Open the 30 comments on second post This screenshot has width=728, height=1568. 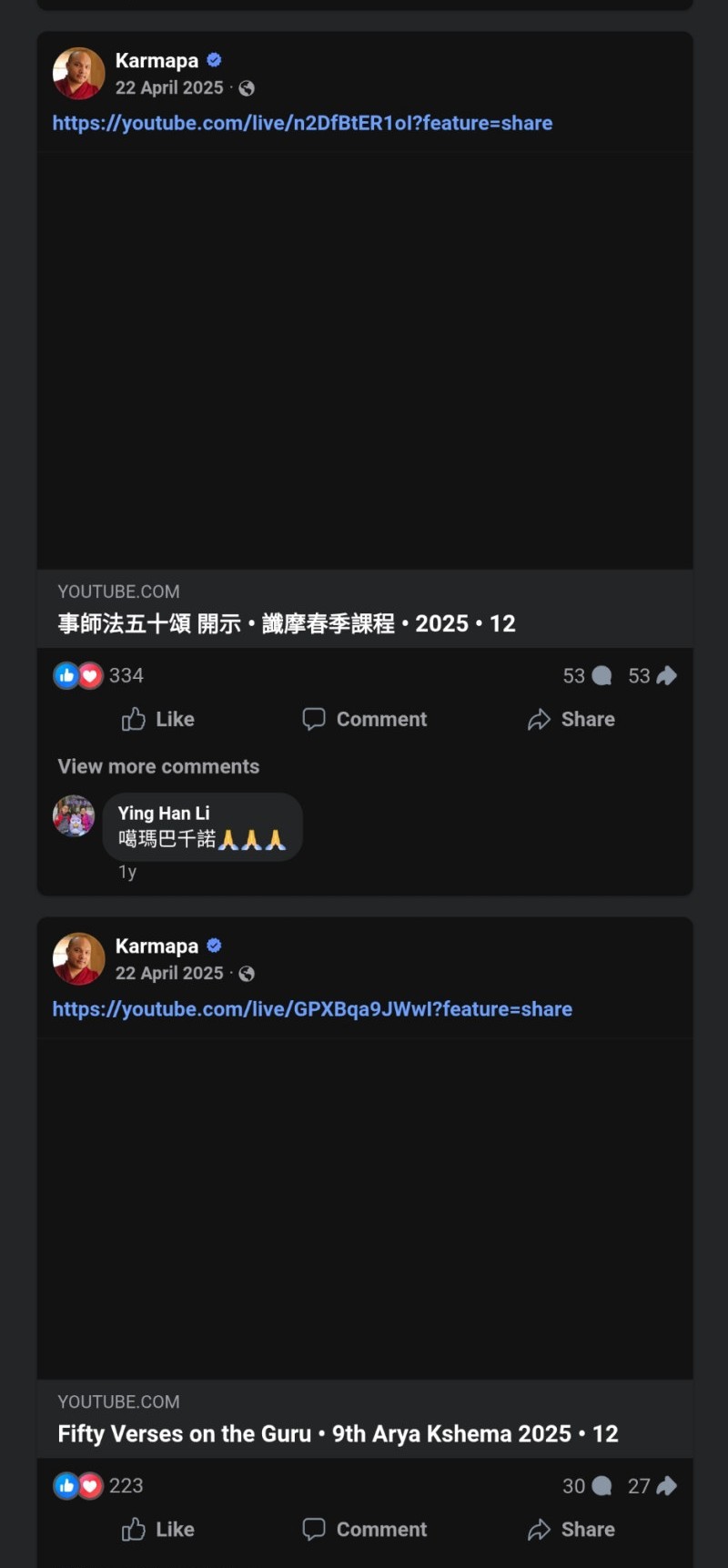pyautogui.click(x=587, y=1486)
